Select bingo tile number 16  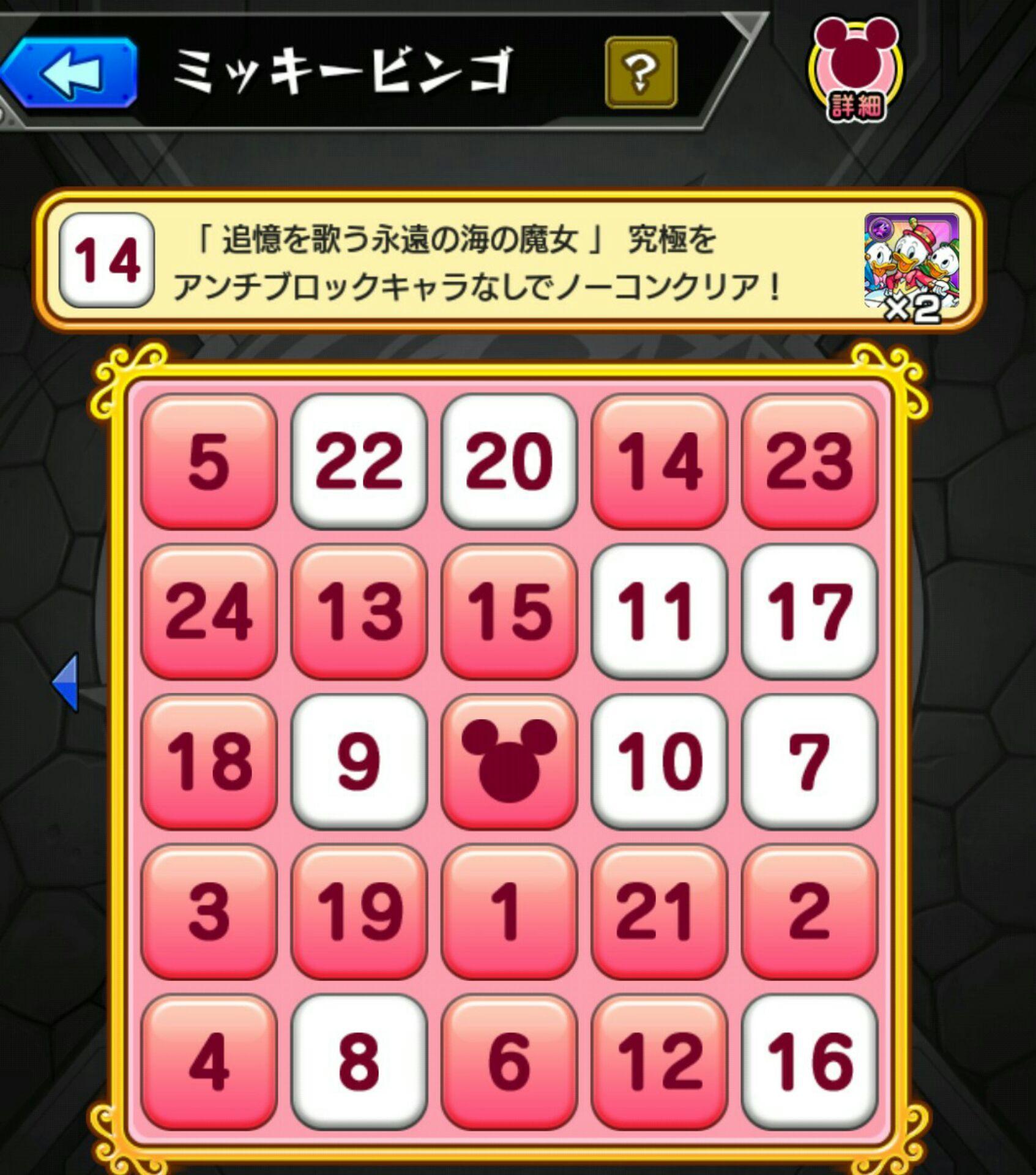pyautogui.click(x=809, y=1062)
